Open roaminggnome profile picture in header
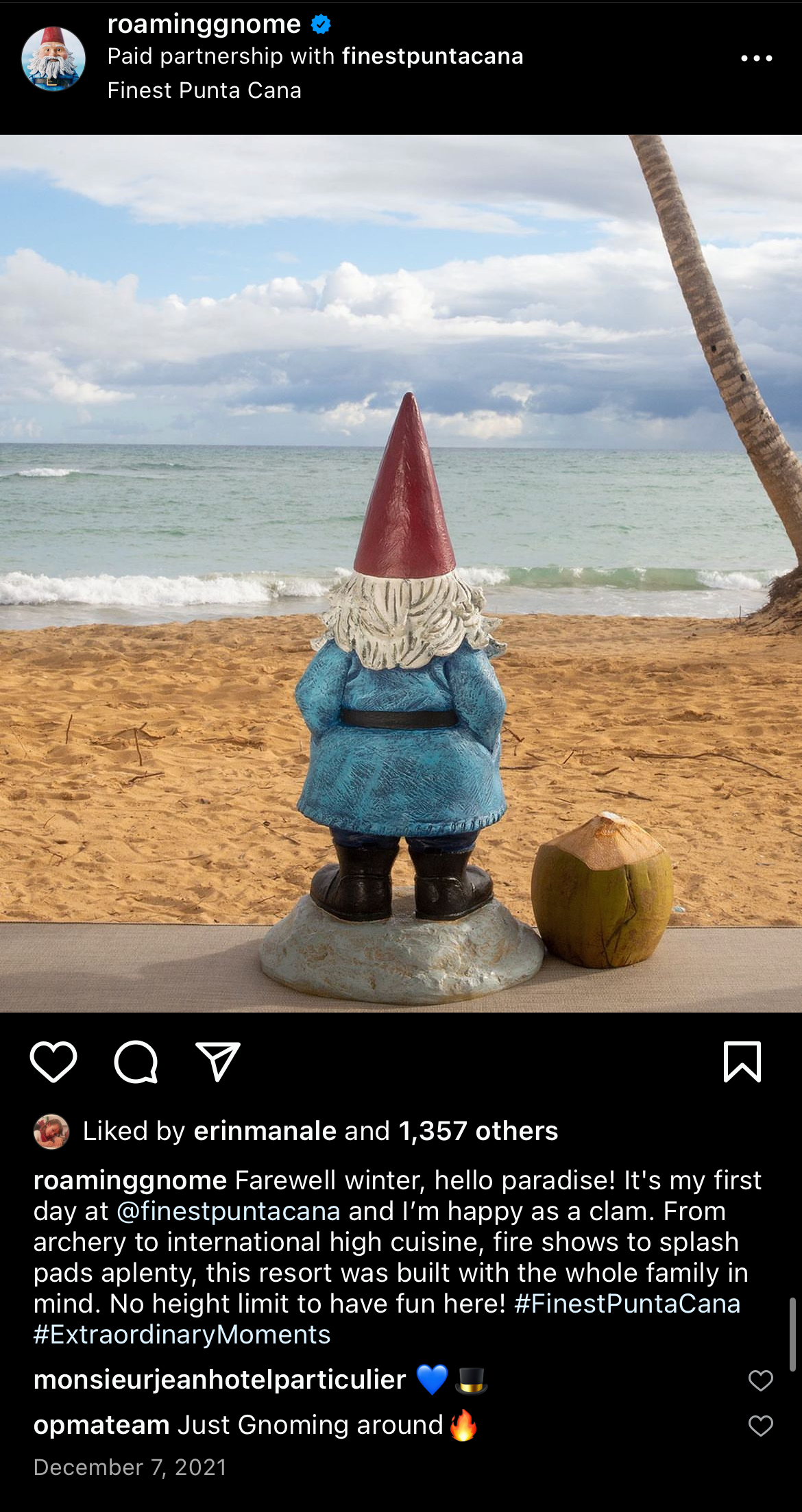This screenshot has width=802, height=1512. [53, 59]
